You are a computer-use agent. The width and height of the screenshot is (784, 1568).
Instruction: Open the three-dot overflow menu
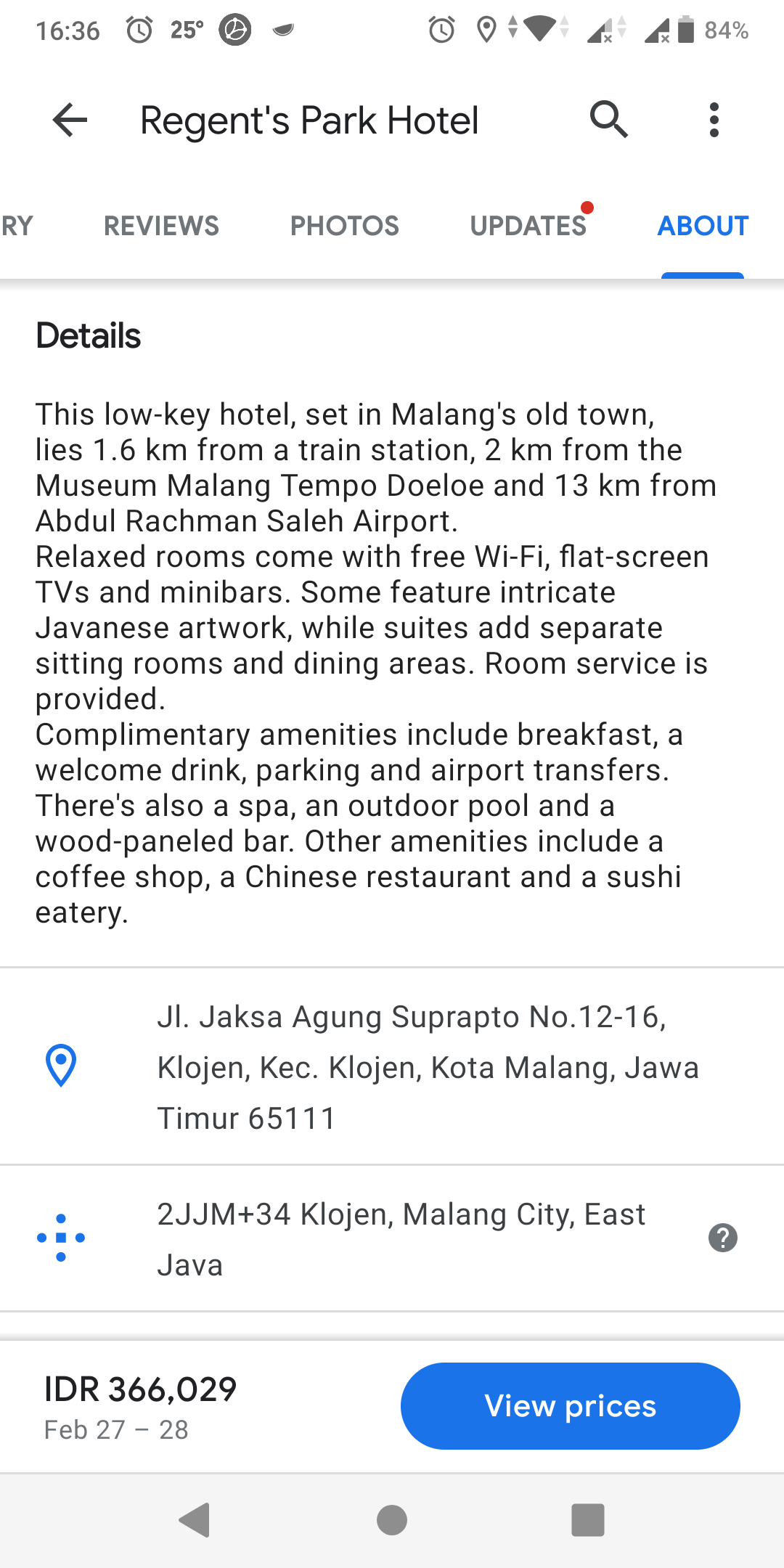pos(714,120)
